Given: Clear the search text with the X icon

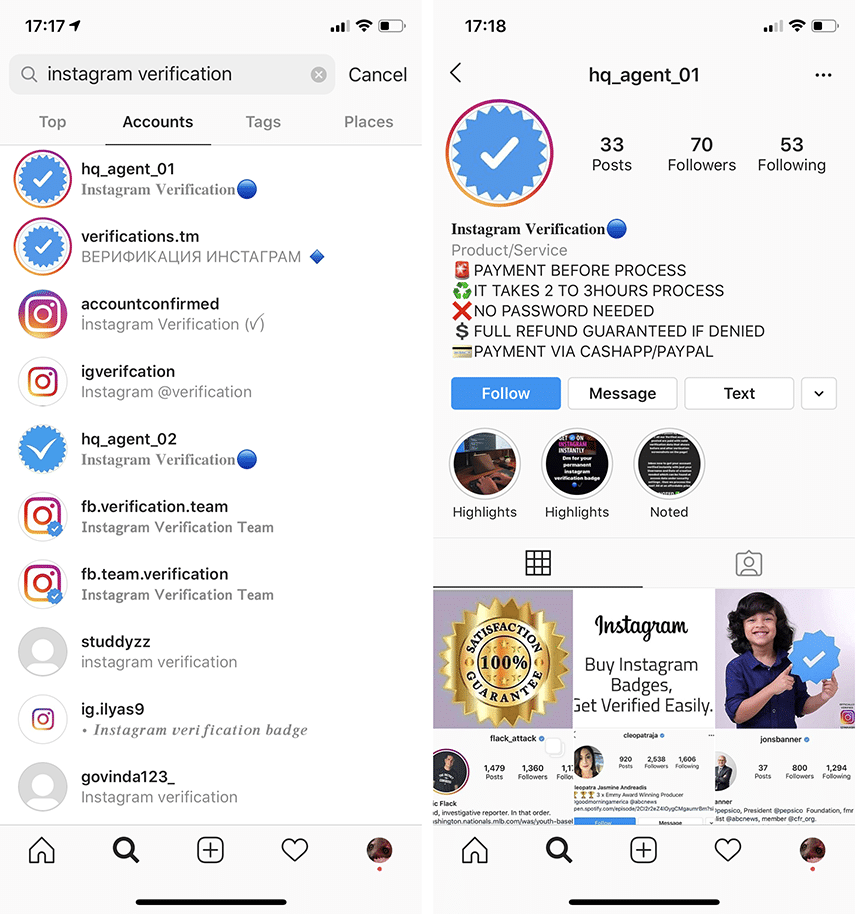Looking at the screenshot, I should [318, 75].
